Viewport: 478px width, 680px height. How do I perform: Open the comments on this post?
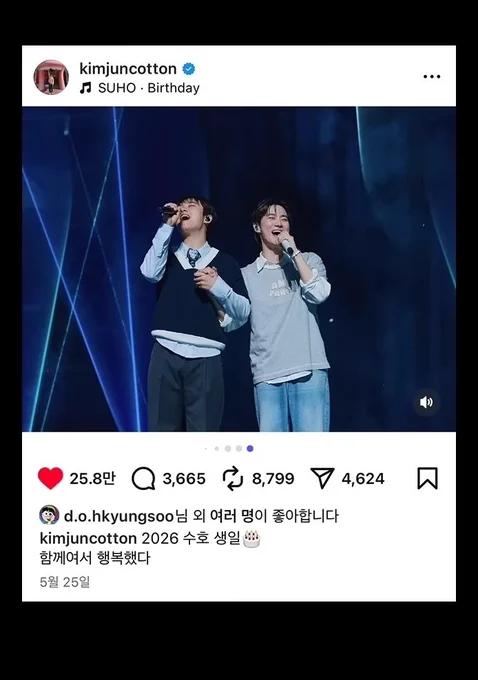tap(143, 479)
